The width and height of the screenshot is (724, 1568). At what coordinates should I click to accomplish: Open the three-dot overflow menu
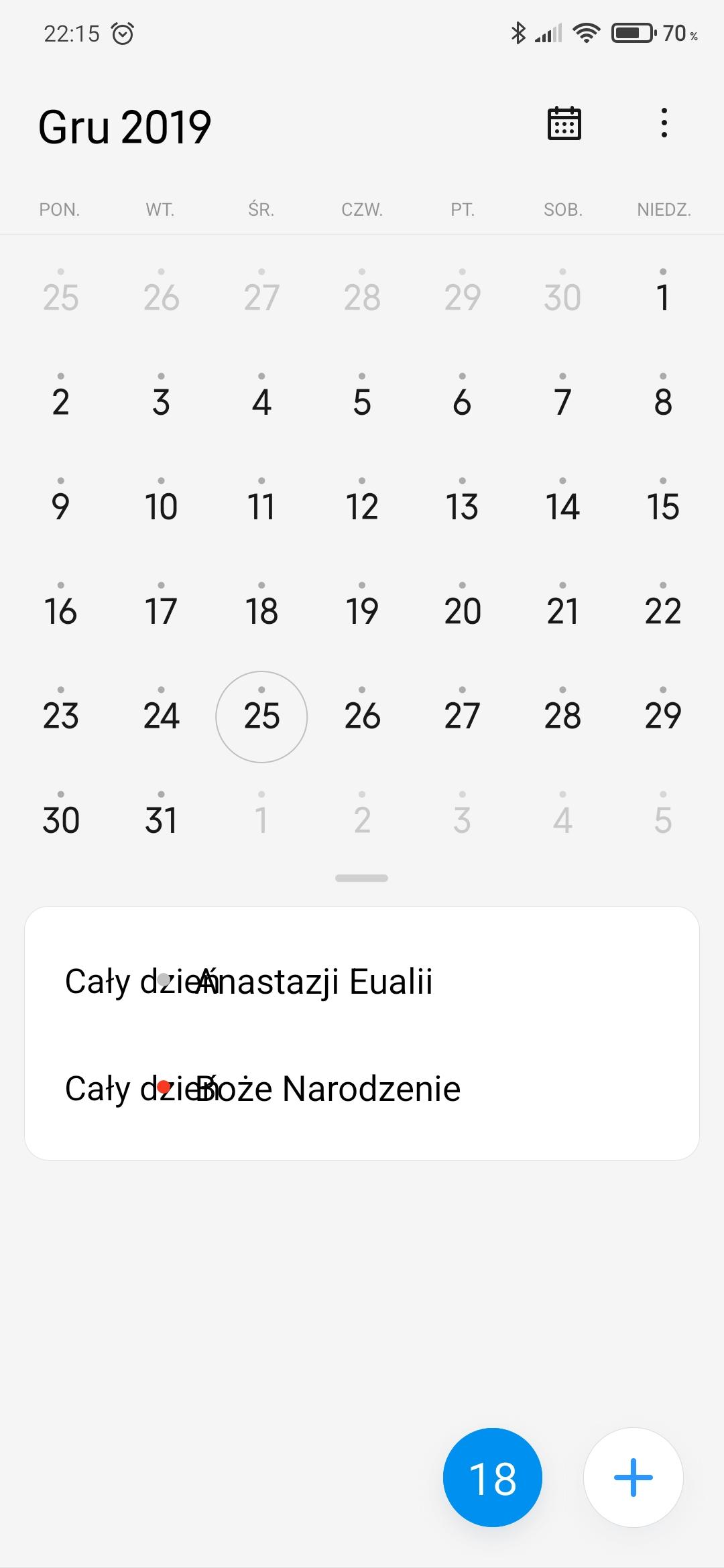click(x=664, y=124)
